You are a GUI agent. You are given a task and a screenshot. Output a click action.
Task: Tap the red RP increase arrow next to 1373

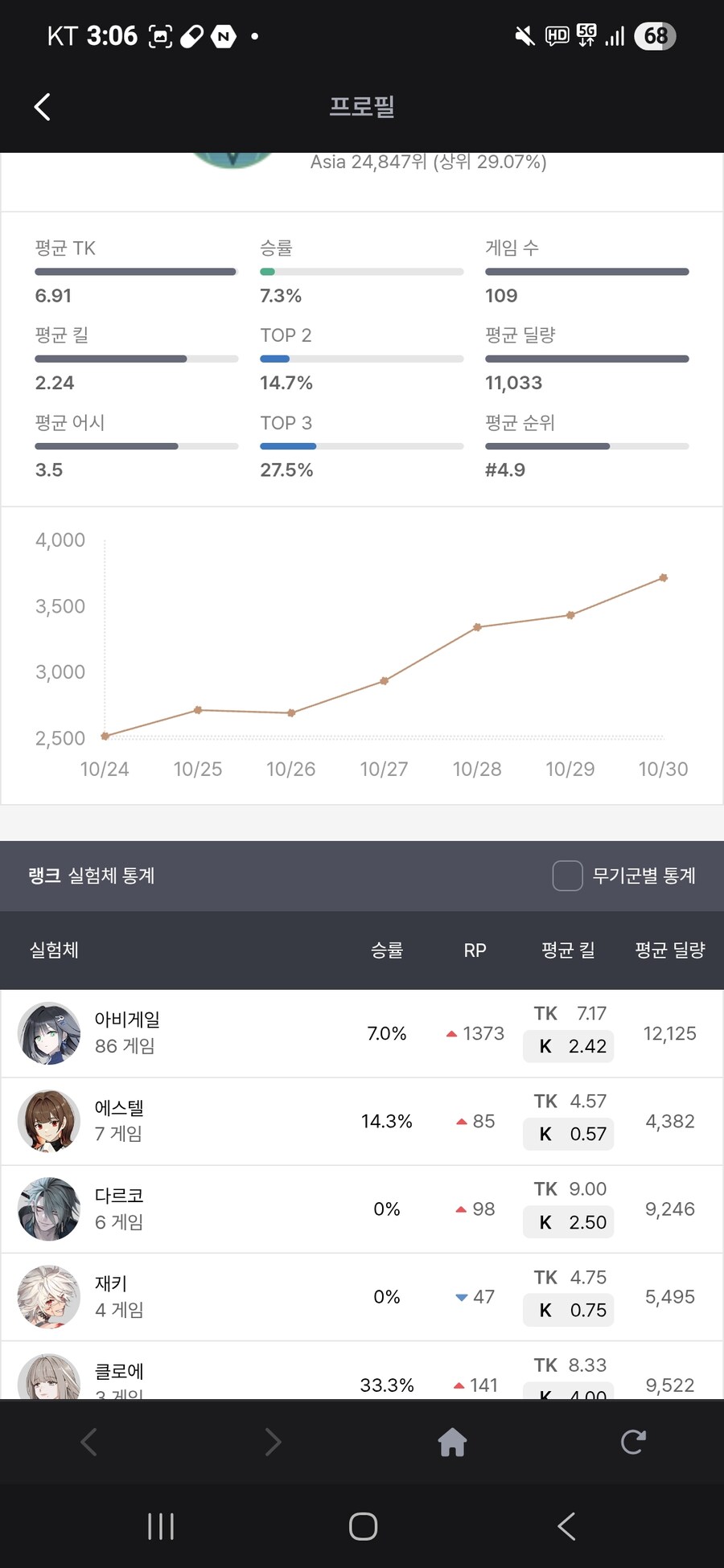coord(451,1034)
